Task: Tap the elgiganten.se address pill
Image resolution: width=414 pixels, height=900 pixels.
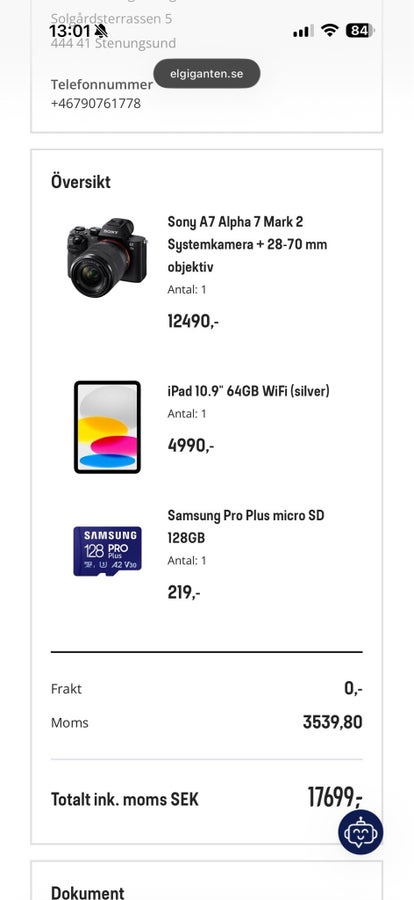Action: (x=207, y=74)
